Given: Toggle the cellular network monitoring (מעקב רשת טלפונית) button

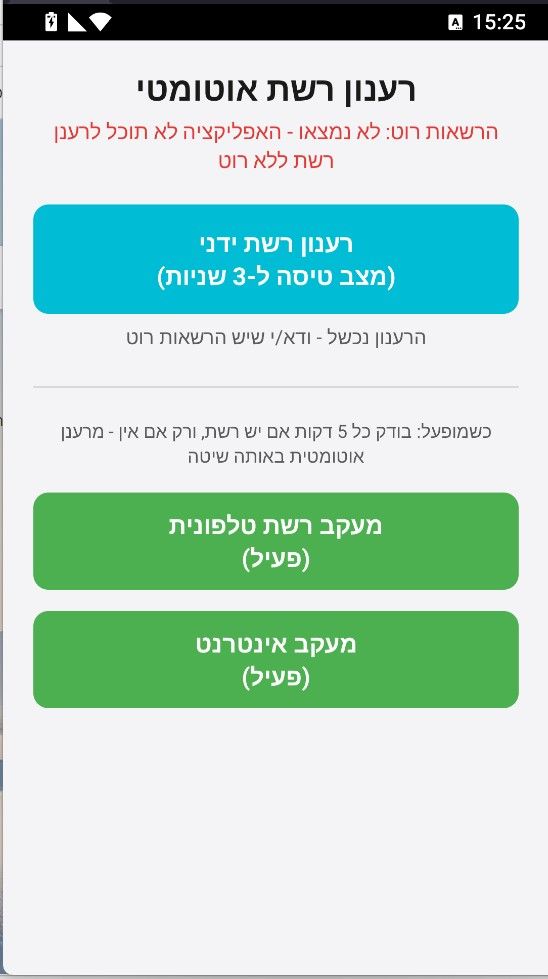Looking at the screenshot, I should coord(275,541).
